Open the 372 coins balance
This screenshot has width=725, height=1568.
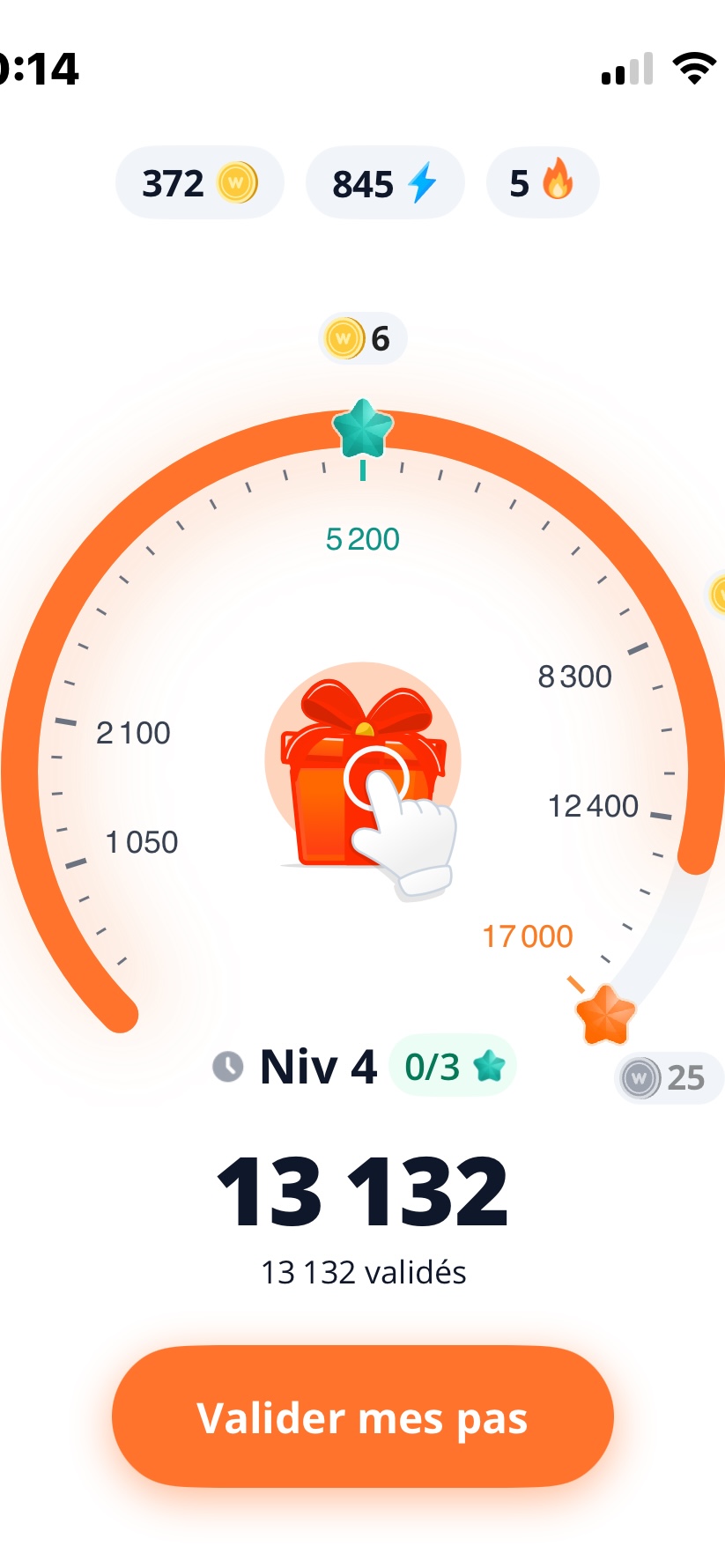point(199,183)
